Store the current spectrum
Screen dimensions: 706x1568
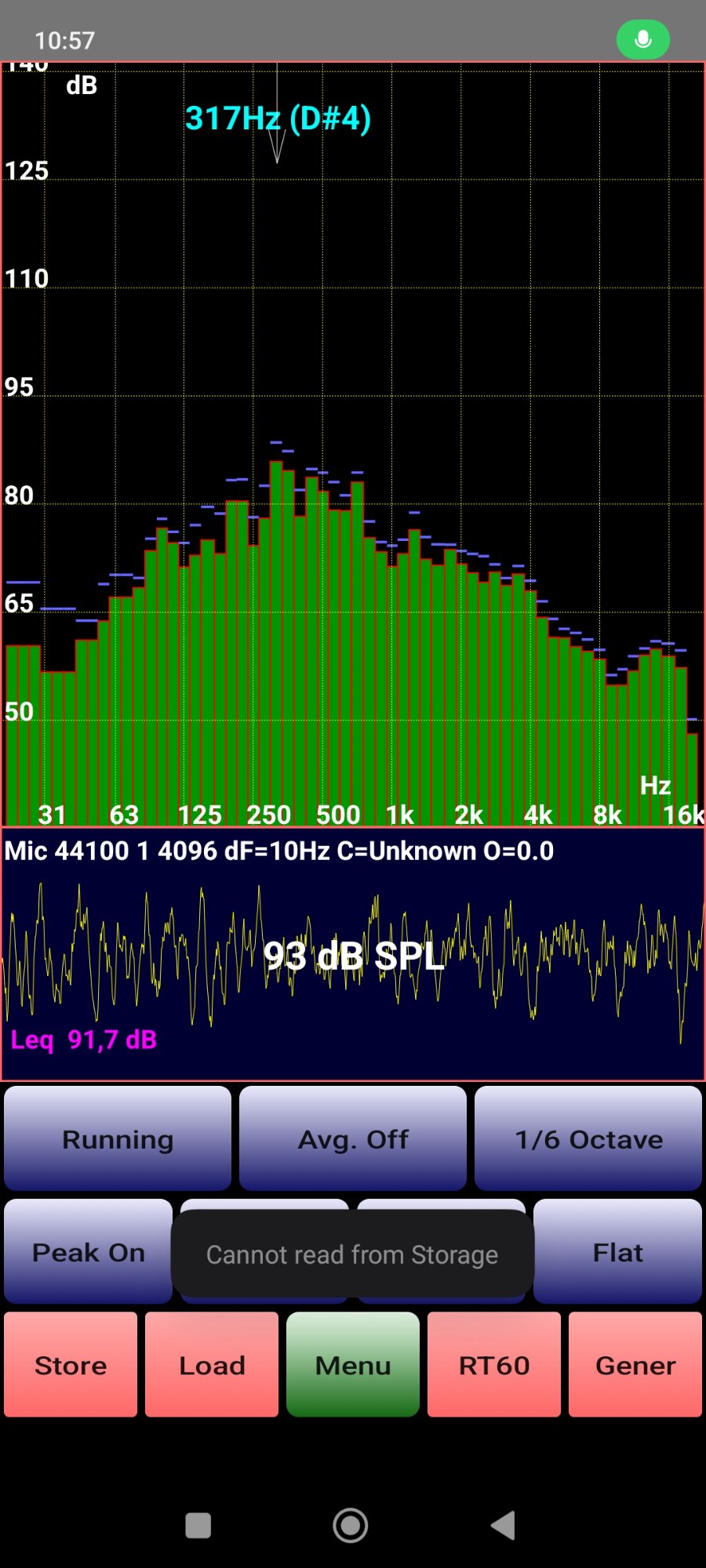coord(71,1365)
